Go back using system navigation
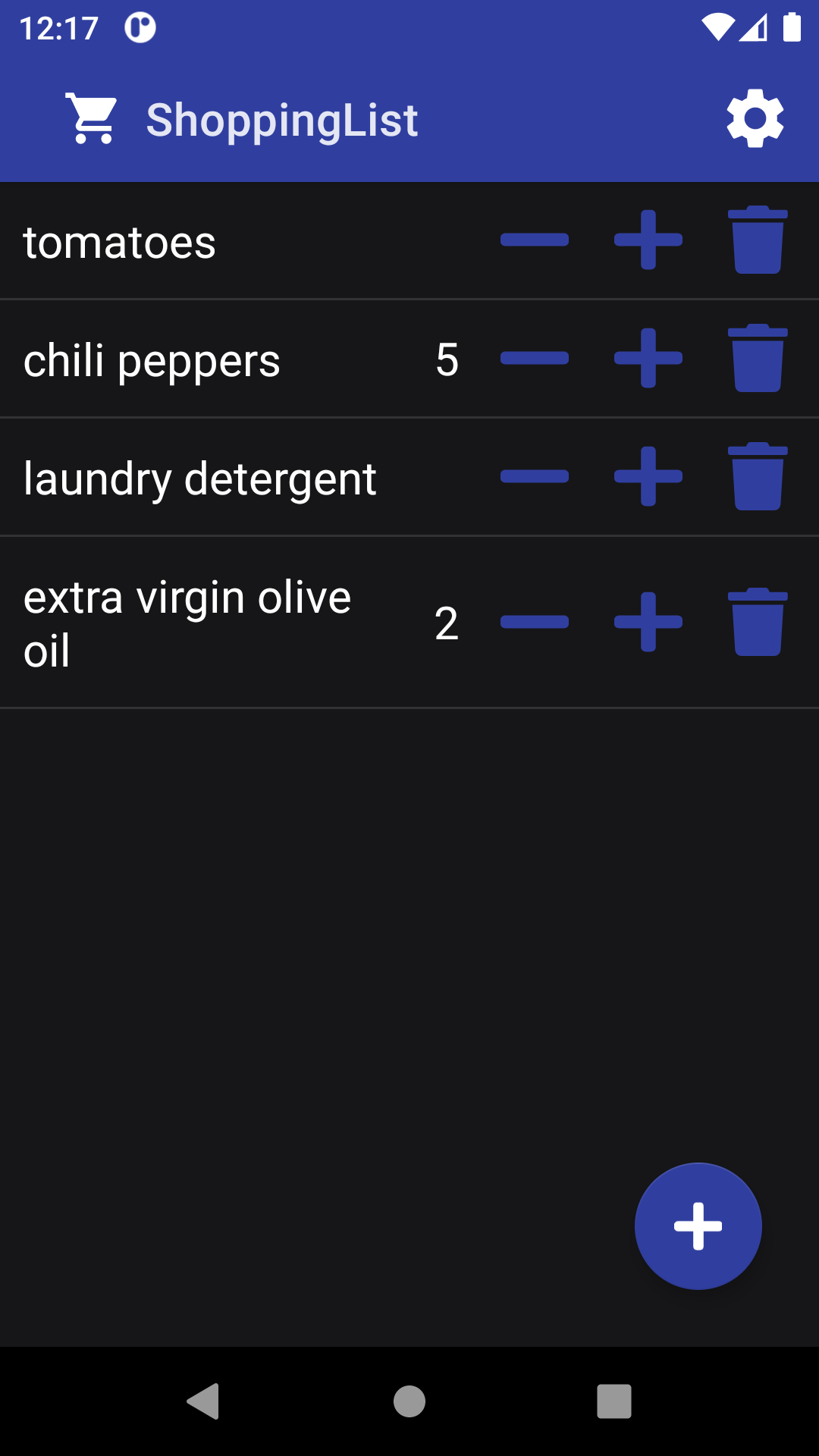Image resolution: width=819 pixels, height=1456 pixels. tap(203, 1401)
